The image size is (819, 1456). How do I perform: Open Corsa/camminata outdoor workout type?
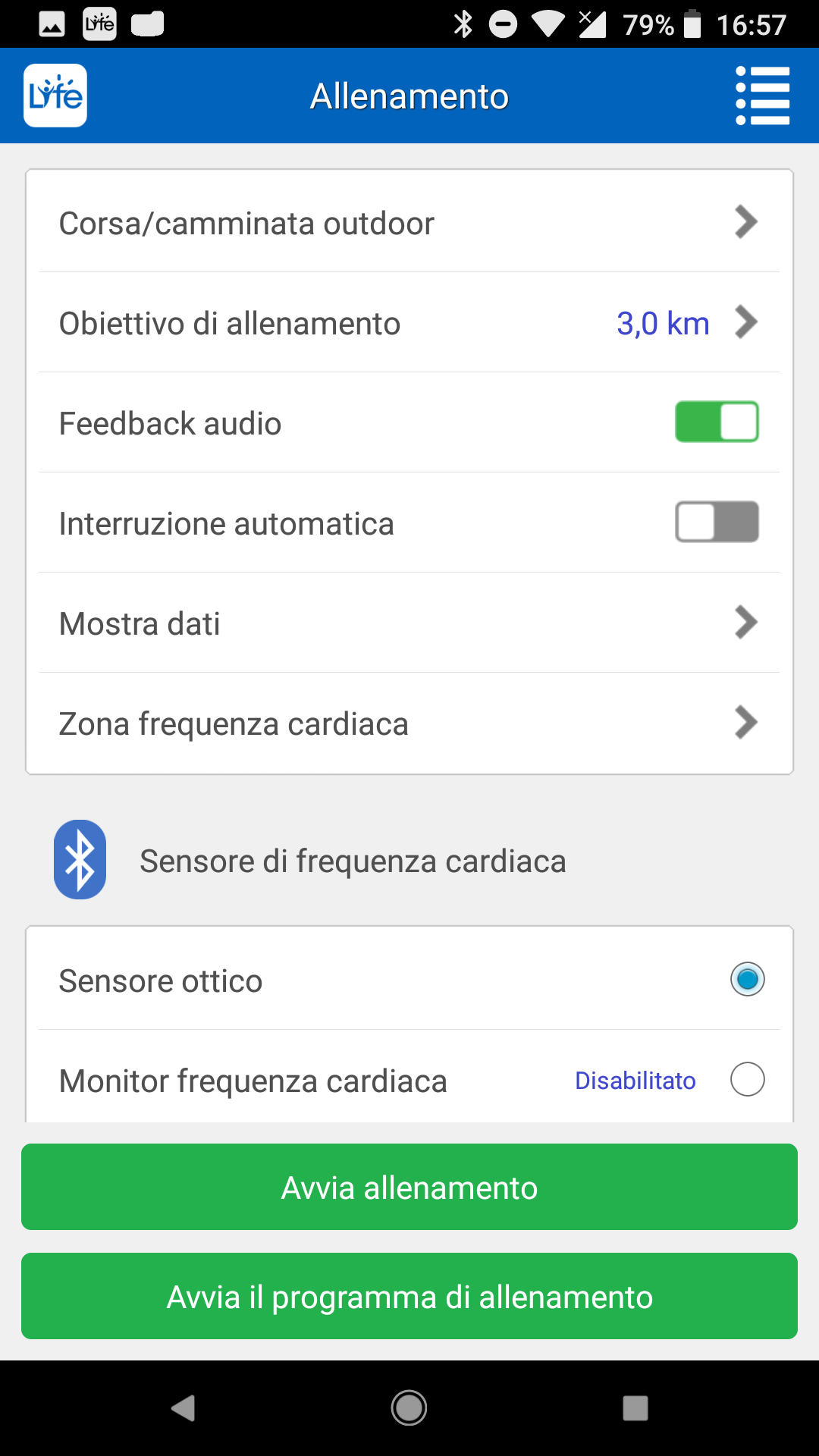(x=409, y=222)
